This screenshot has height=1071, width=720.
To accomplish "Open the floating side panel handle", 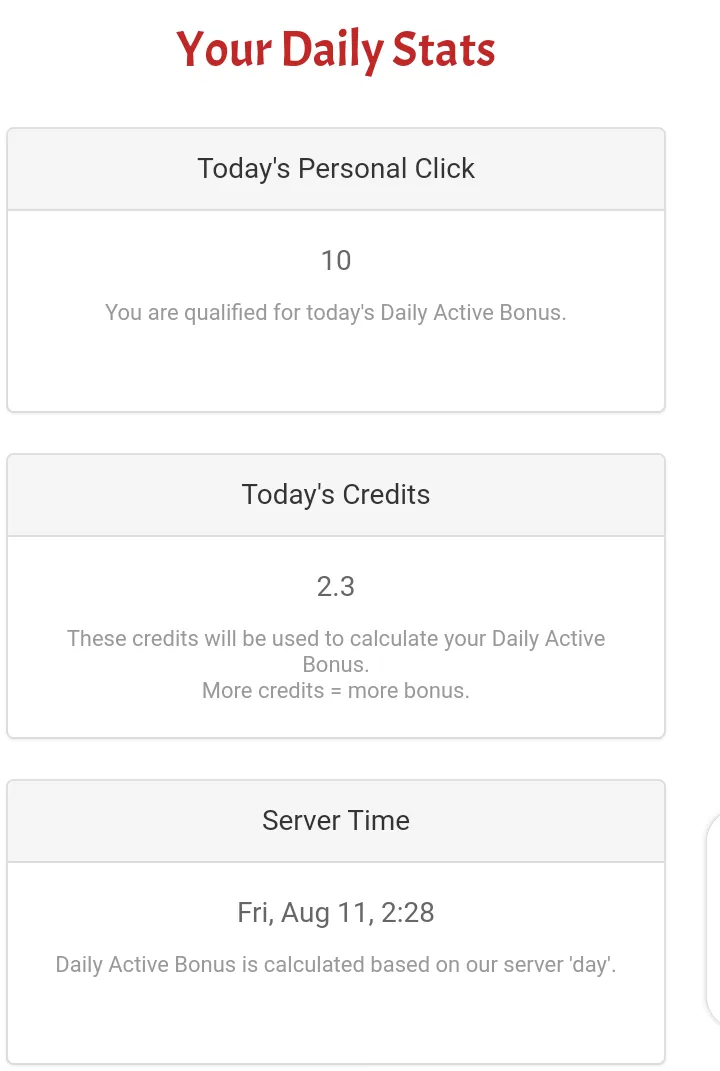I will [x=713, y=920].
